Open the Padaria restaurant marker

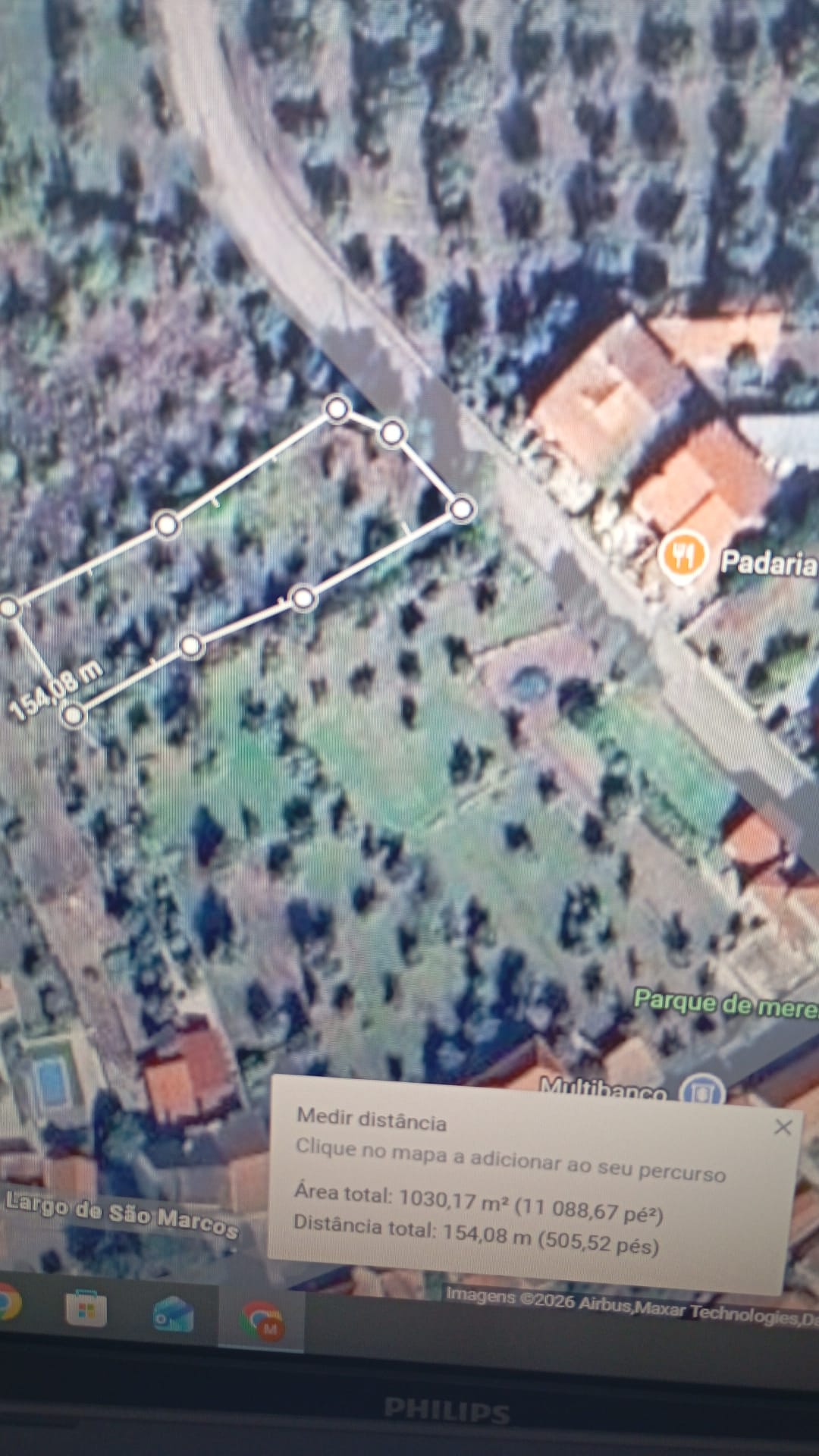(682, 556)
